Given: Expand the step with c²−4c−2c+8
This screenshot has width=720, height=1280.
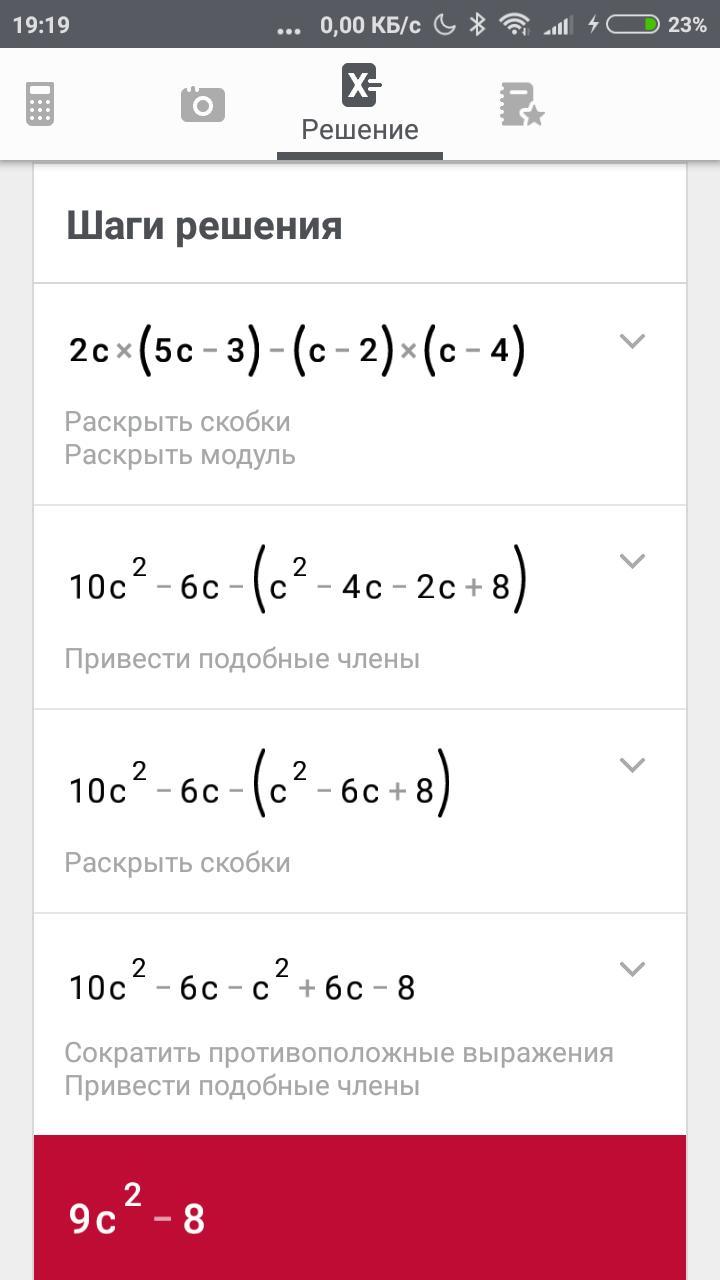Looking at the screenshot, I should (631, 561).
